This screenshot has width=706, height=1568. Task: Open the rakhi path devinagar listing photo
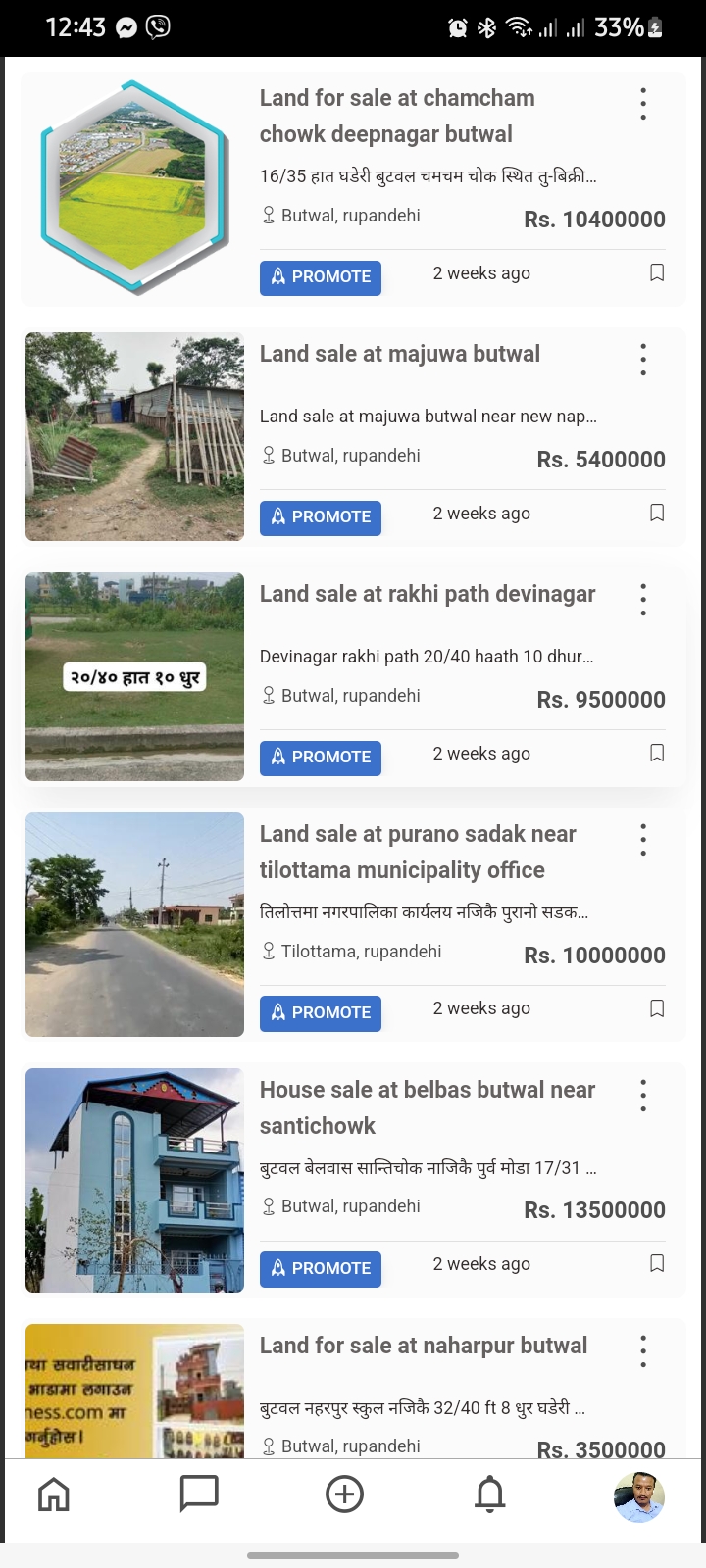134,676
